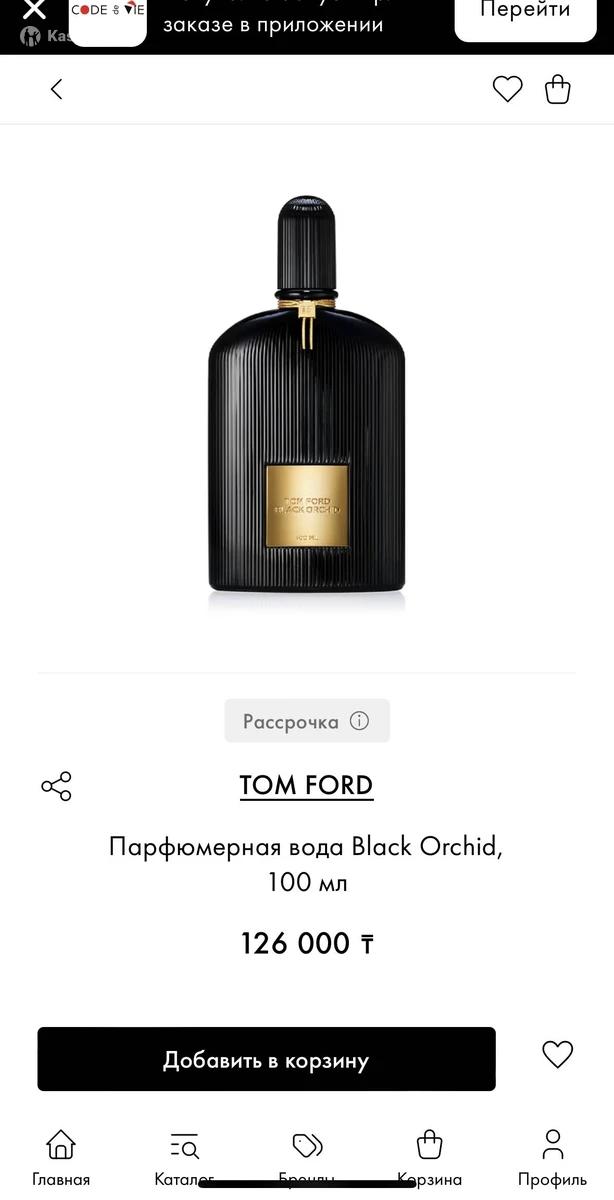This screenshot has height=1200, width=614.
Task: Open favorites from the top bar heart
Action: (x=507, y=89)
